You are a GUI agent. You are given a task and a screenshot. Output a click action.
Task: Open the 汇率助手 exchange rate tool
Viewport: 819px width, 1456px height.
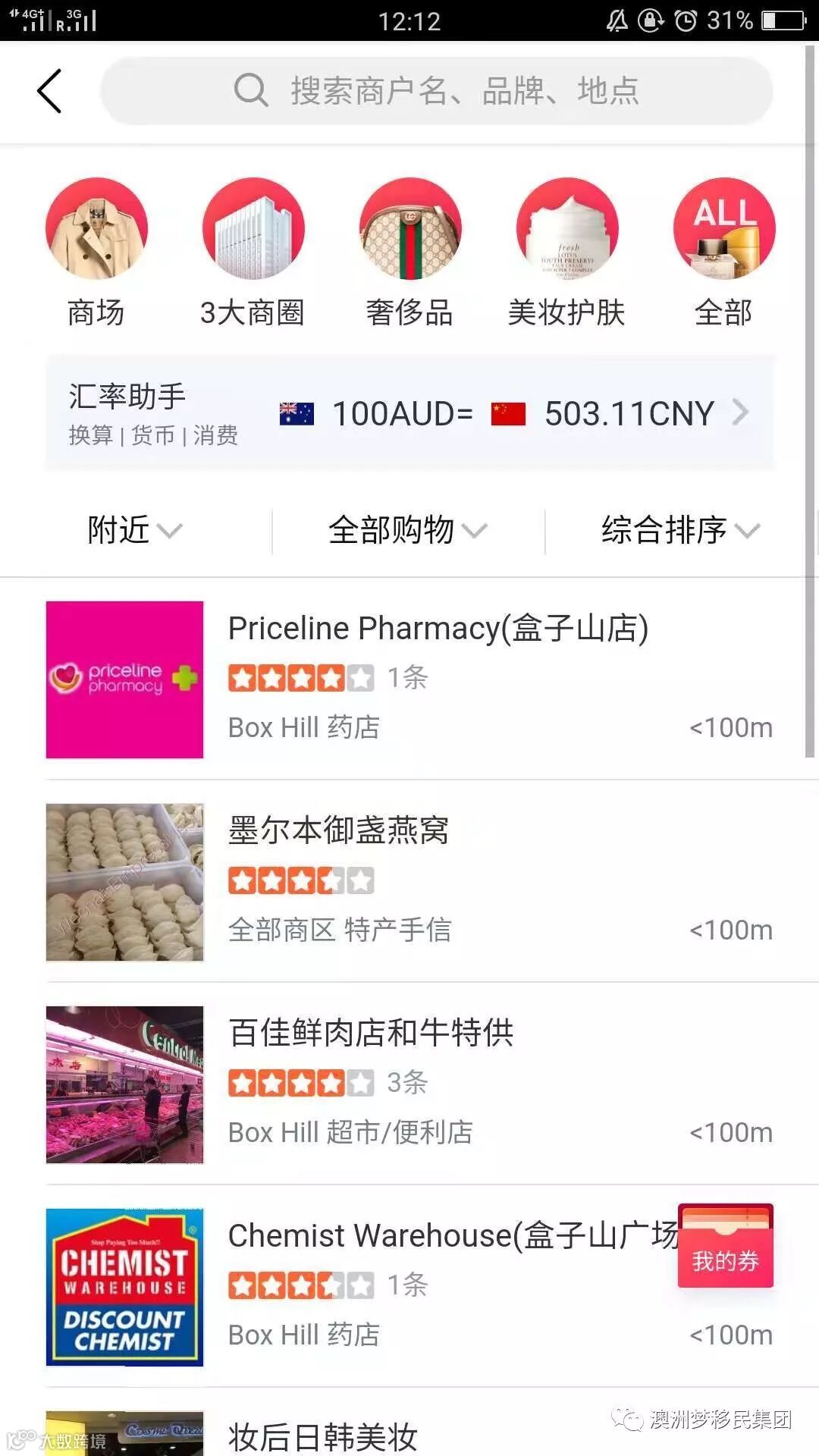tap(409, 413)
